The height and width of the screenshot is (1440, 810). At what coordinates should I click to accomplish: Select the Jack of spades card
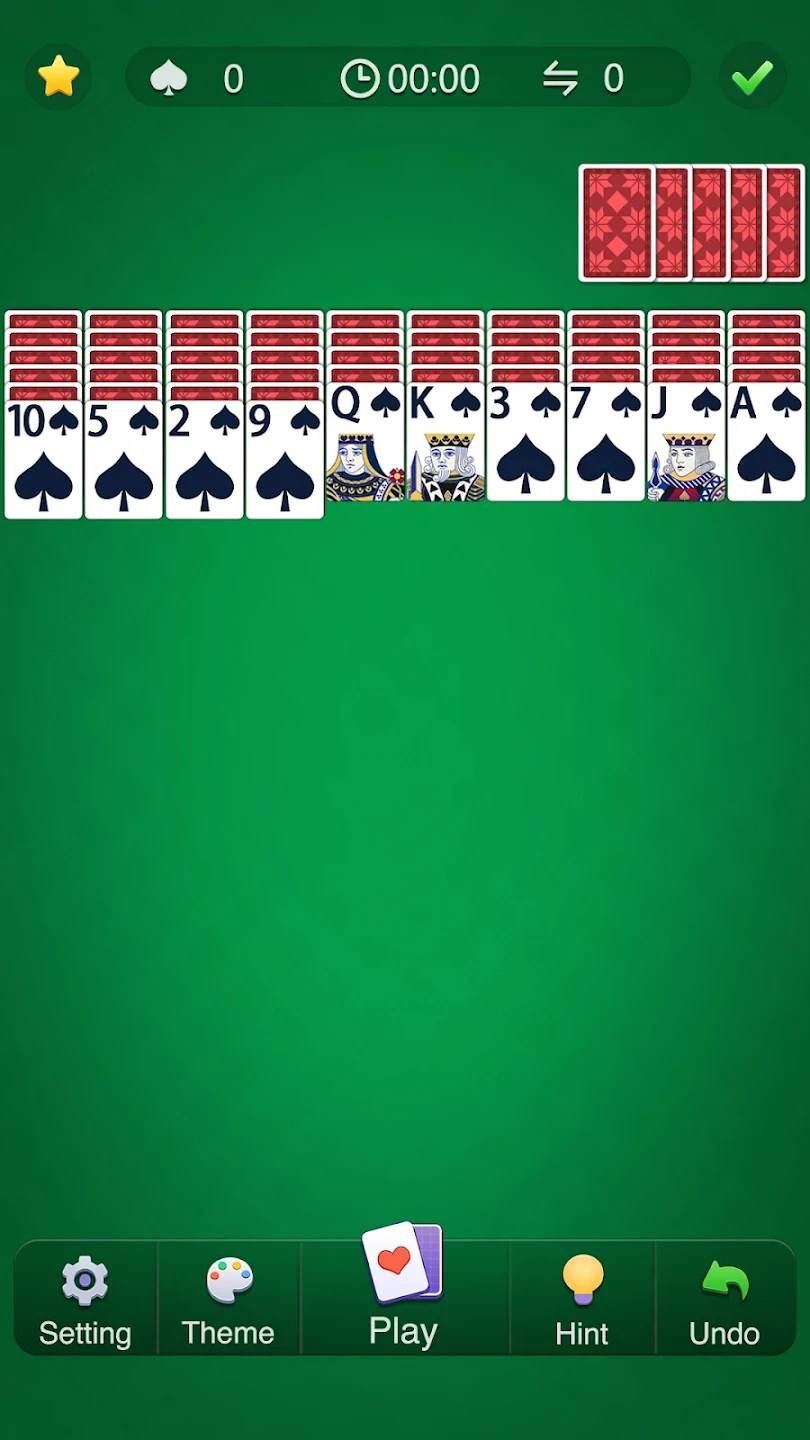pos(686,442)
